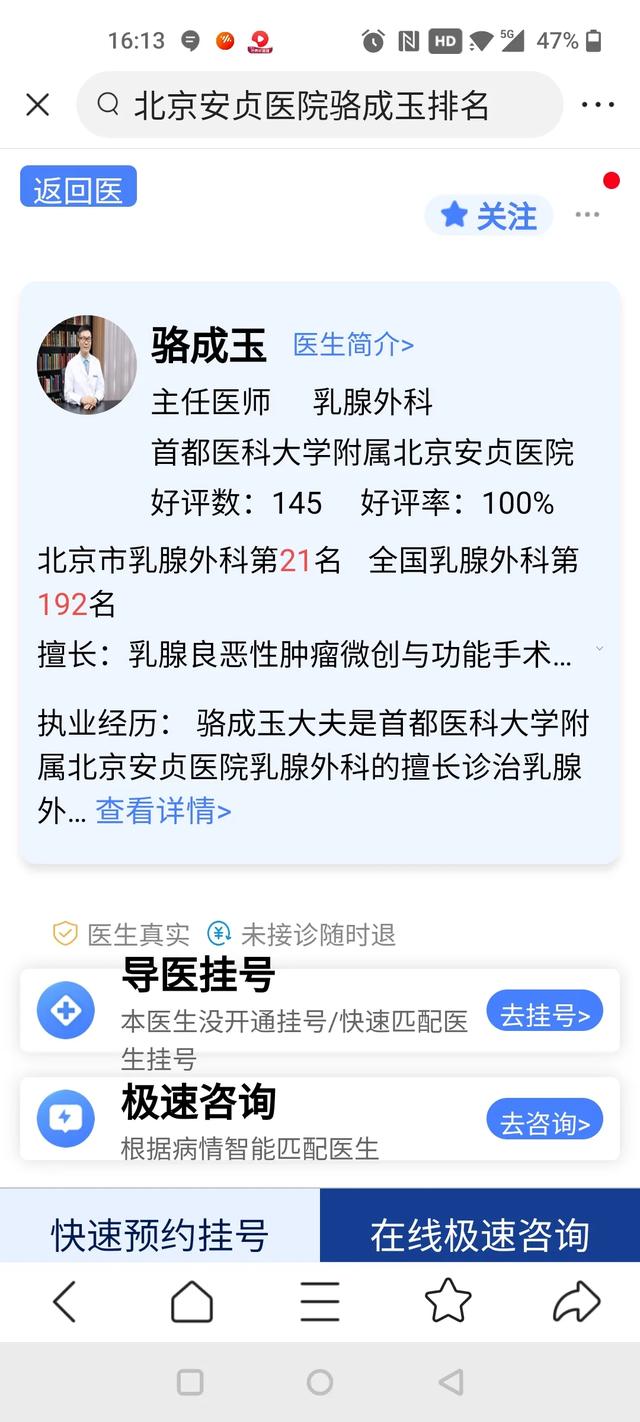Screen dimensions: 640x1422
Task: View full details via 查看详情
Action: tap(163, 811)
